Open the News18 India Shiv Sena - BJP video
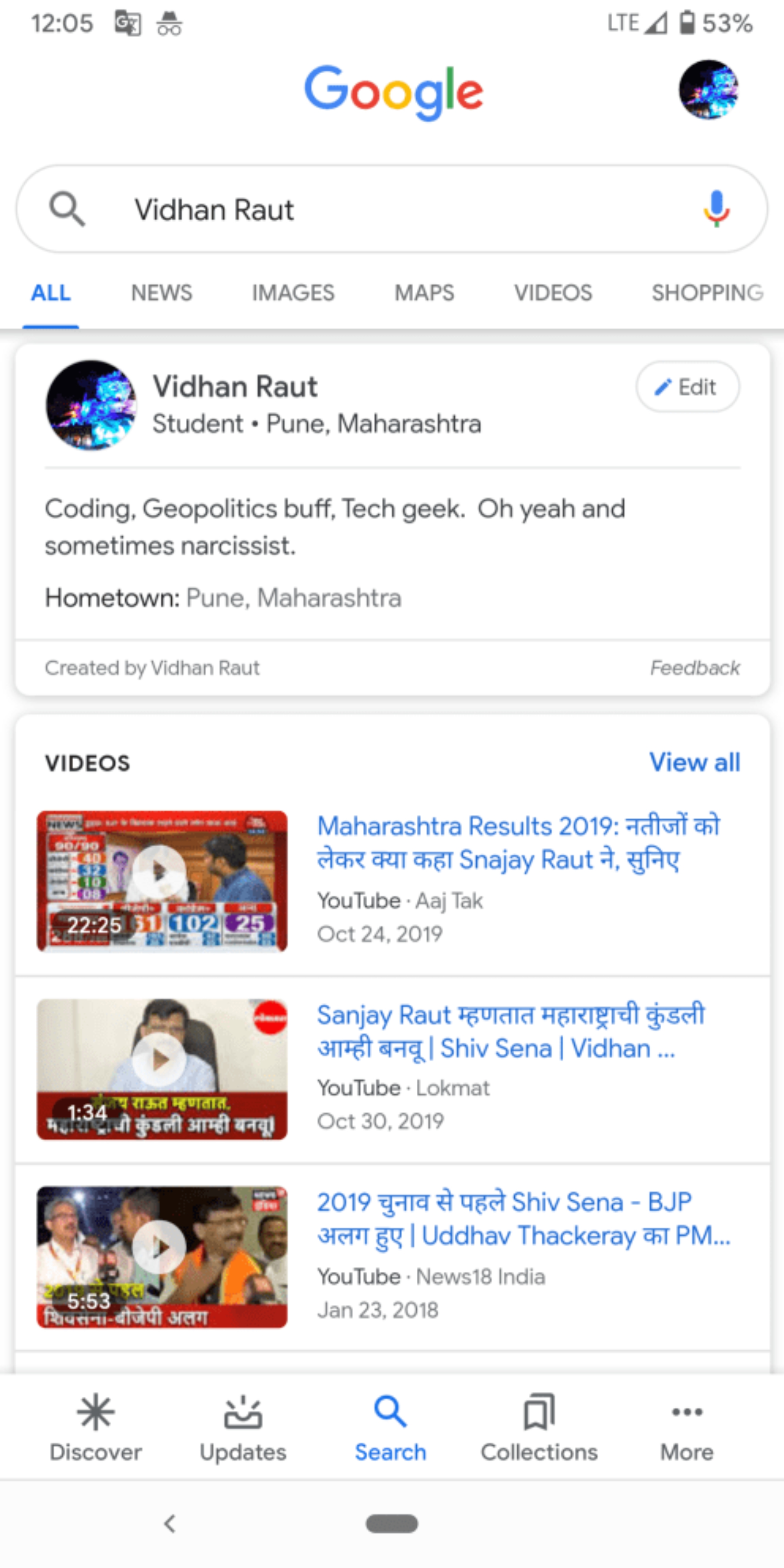 (392, 1257)
